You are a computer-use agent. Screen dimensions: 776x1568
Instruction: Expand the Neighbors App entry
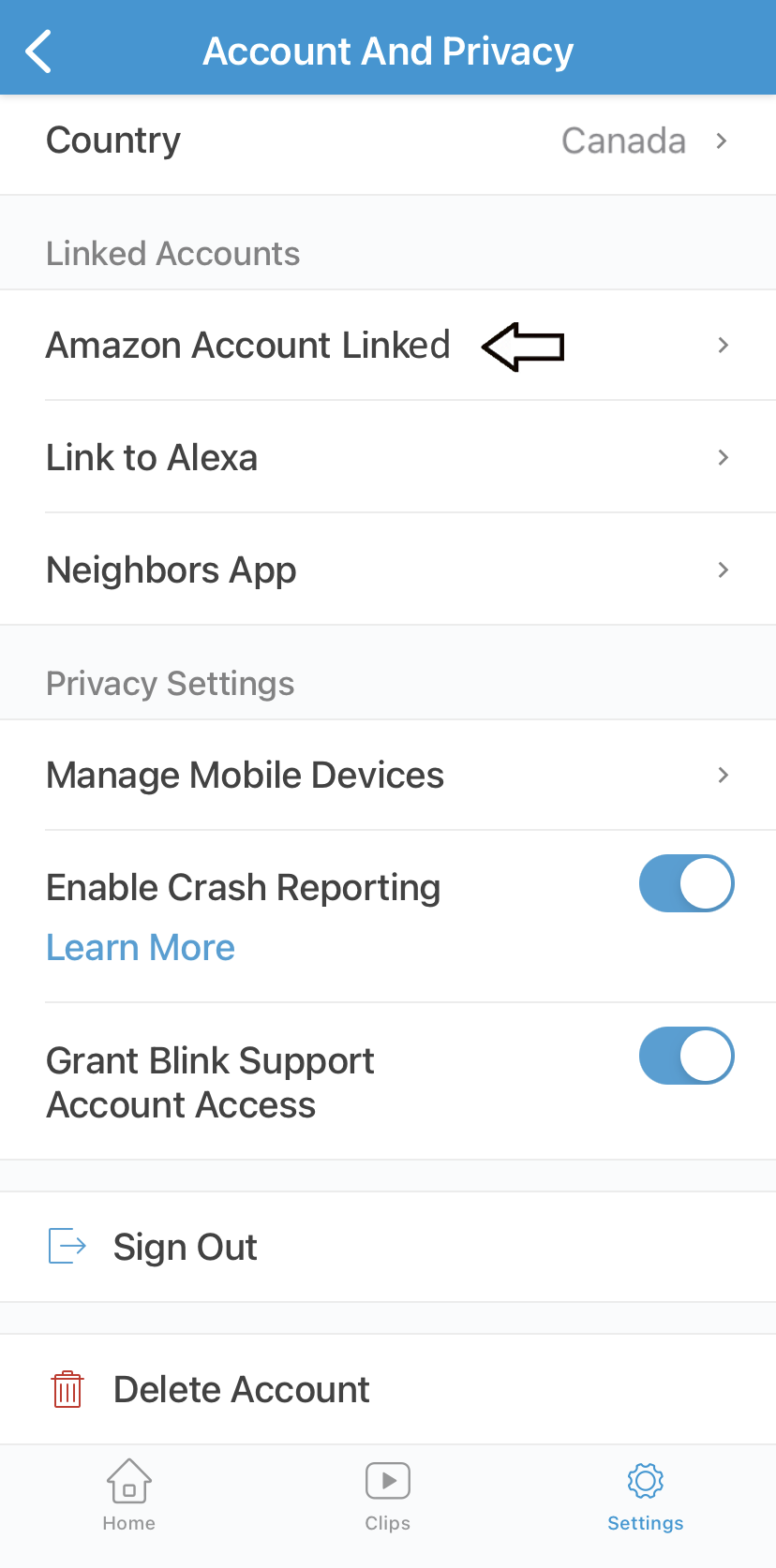pos(375,570)
